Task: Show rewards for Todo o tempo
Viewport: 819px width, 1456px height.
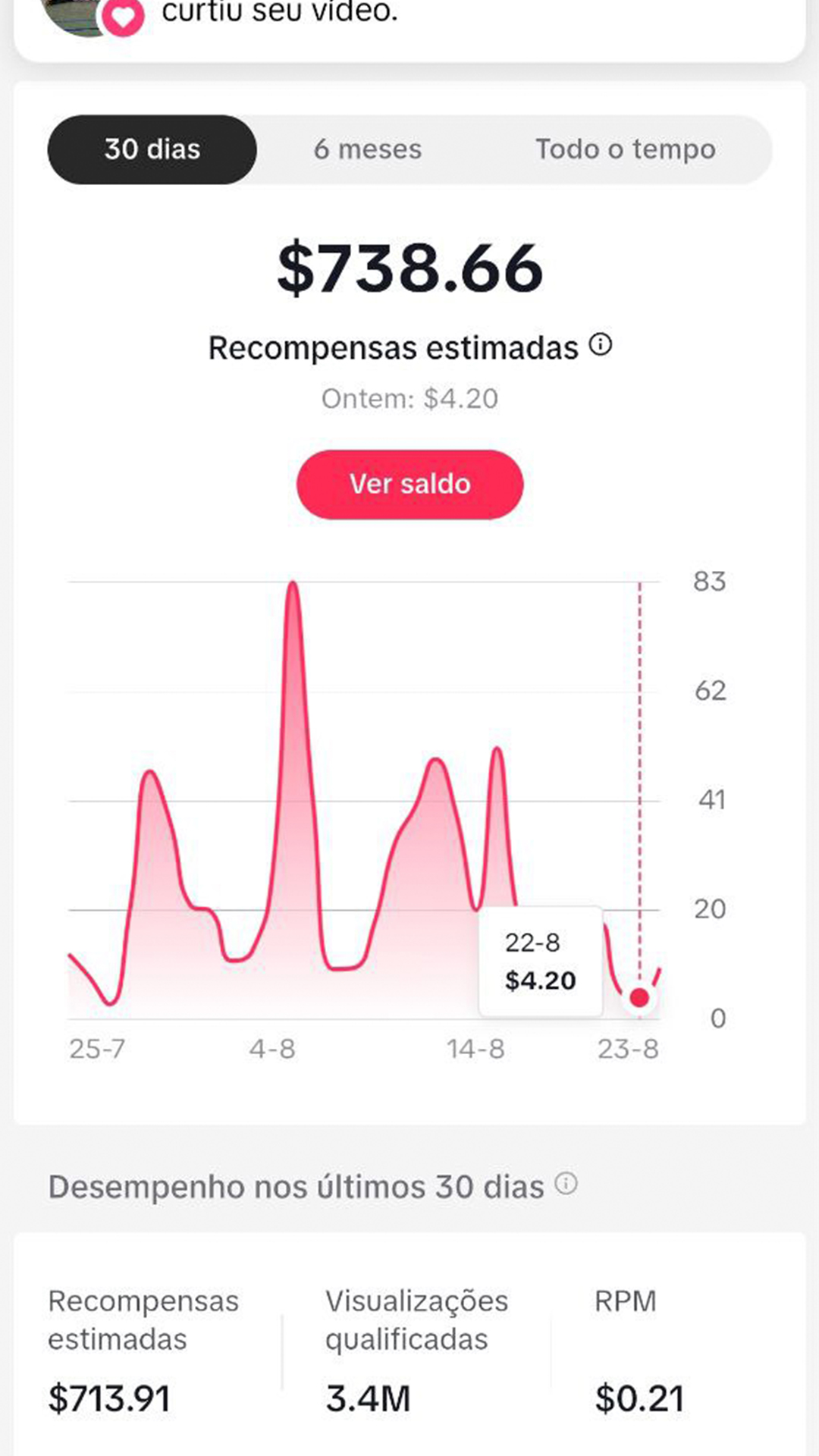Action: coord(626,149)
